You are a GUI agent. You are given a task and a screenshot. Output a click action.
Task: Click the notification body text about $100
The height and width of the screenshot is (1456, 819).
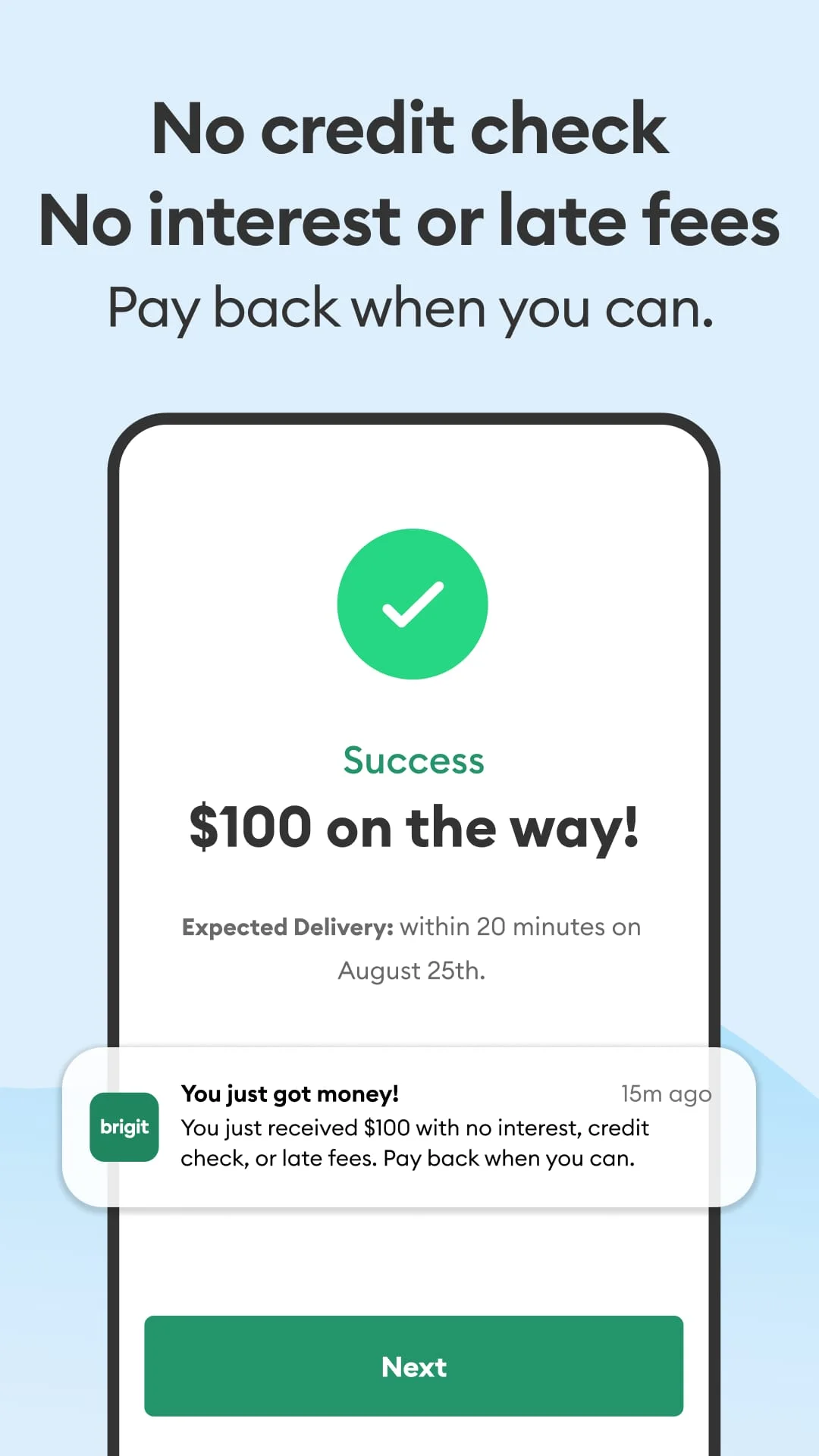click(415, 1143)
